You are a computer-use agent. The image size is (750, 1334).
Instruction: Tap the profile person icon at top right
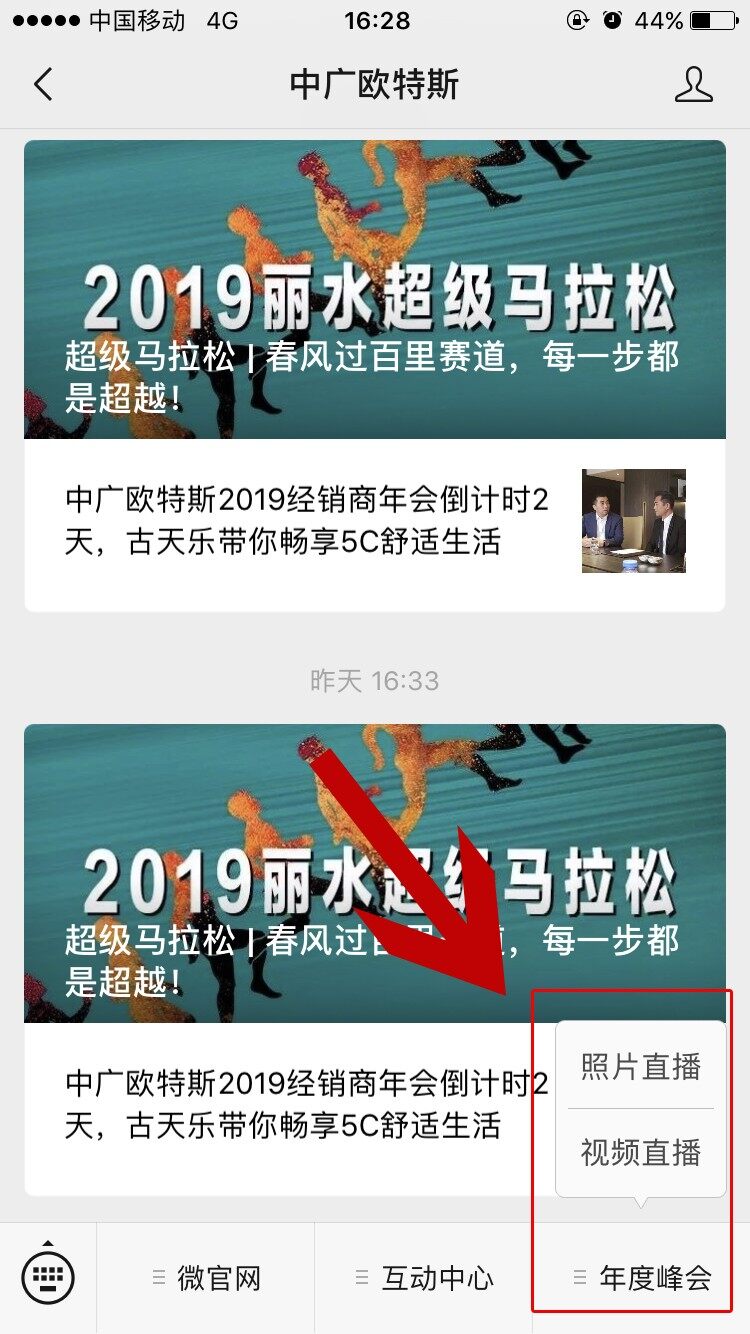[695, 86]
